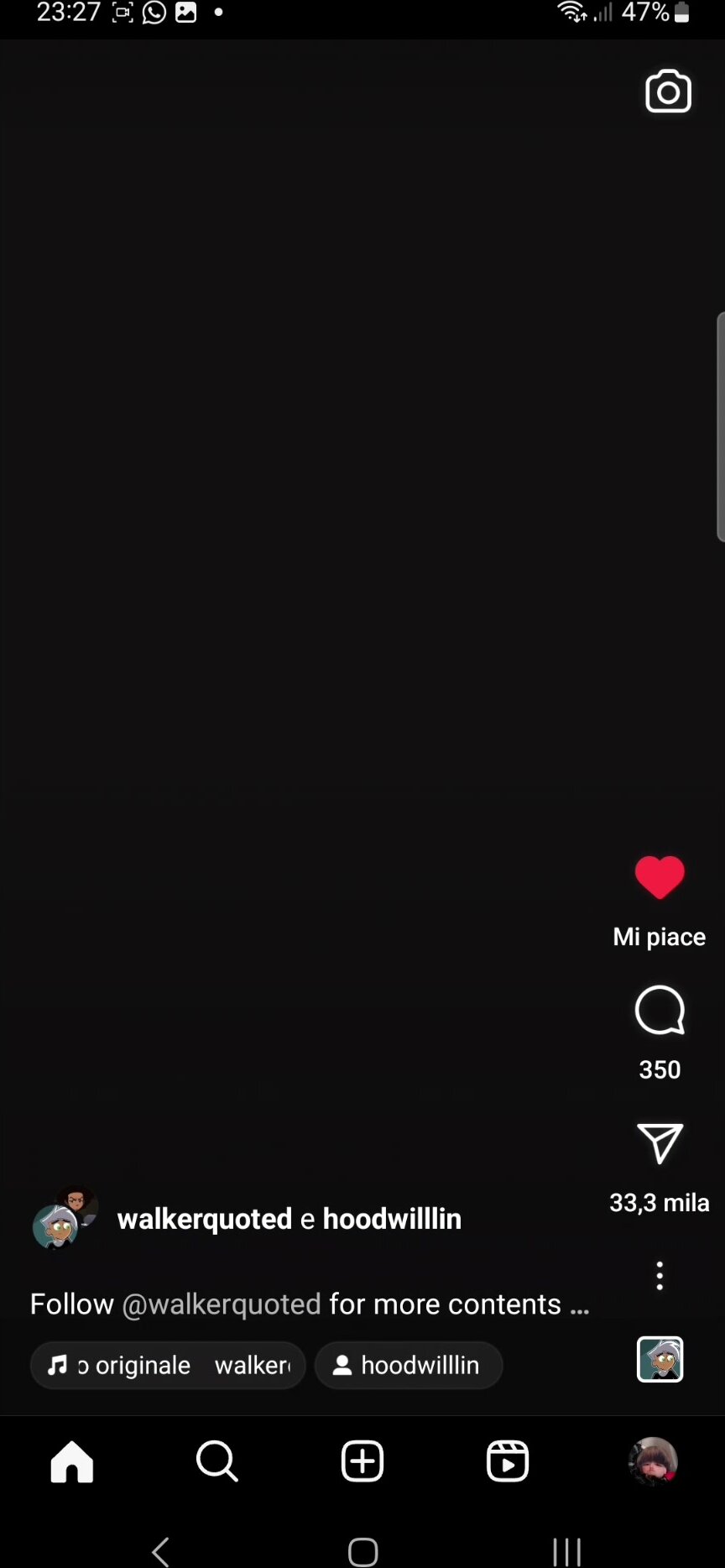Screen dimensions: 725x1568
Task: Expand the caption "Follow @walkerquoted for more contents"
Action: (x=309, y=1304)
